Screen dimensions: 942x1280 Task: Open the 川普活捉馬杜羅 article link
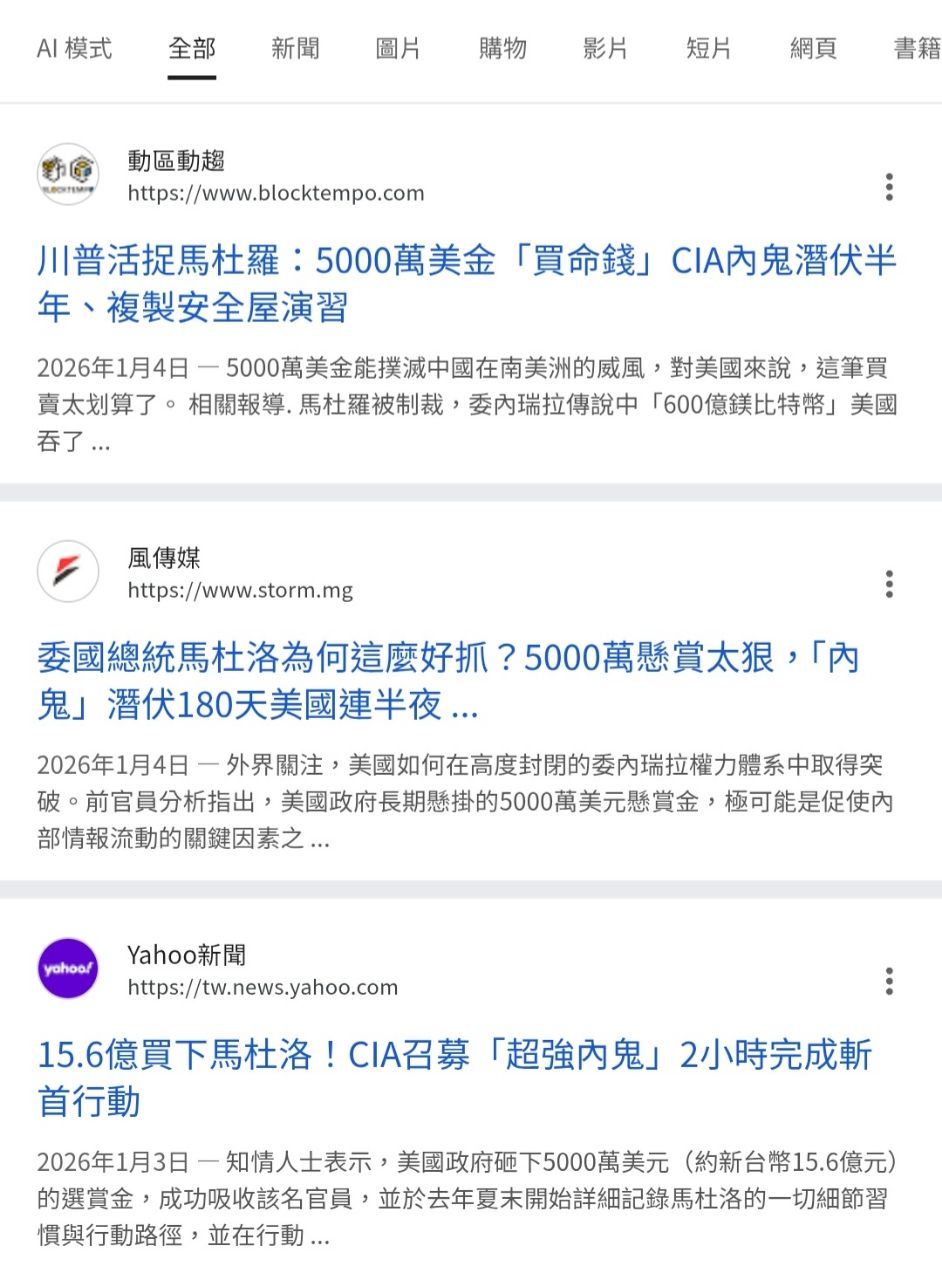466,284
